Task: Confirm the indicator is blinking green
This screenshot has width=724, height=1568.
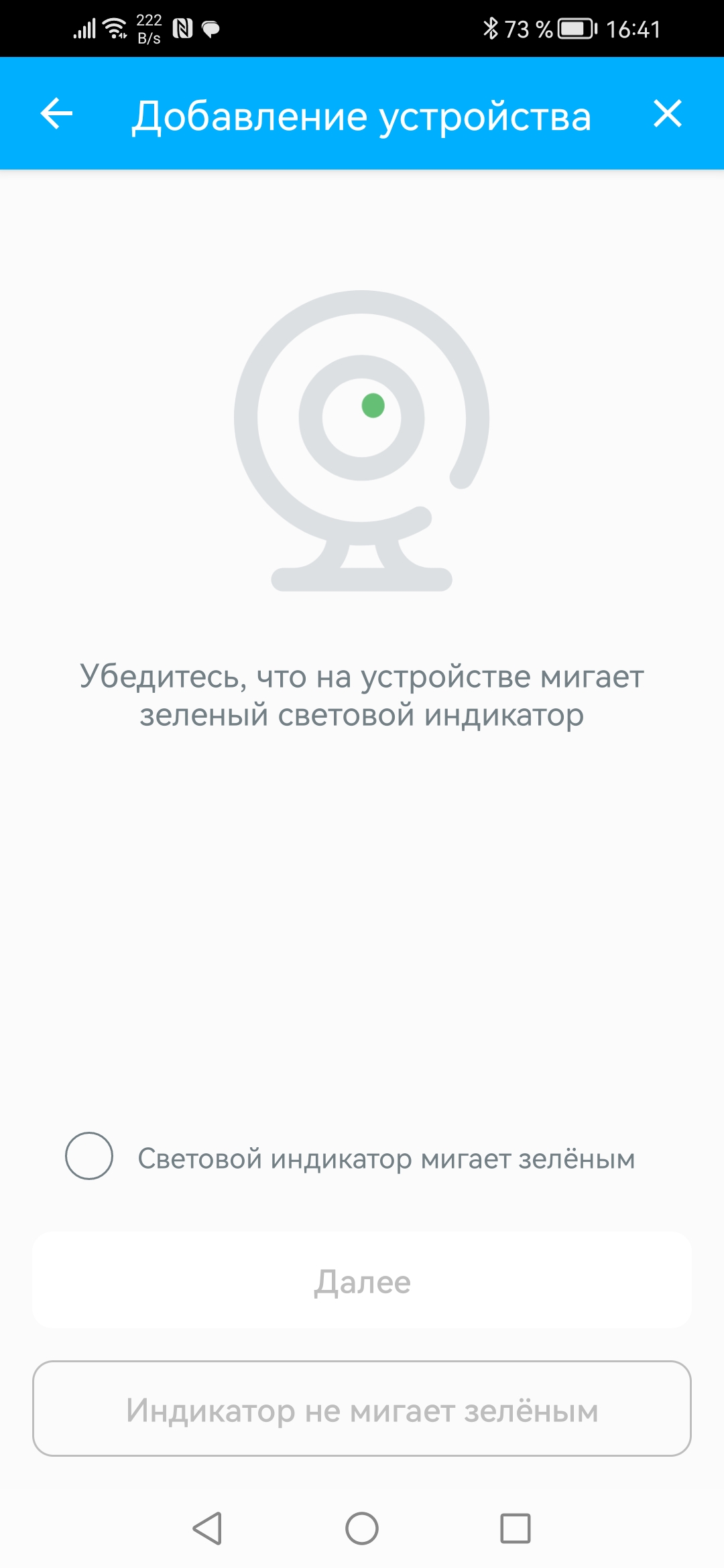Action: (89, 1156)
